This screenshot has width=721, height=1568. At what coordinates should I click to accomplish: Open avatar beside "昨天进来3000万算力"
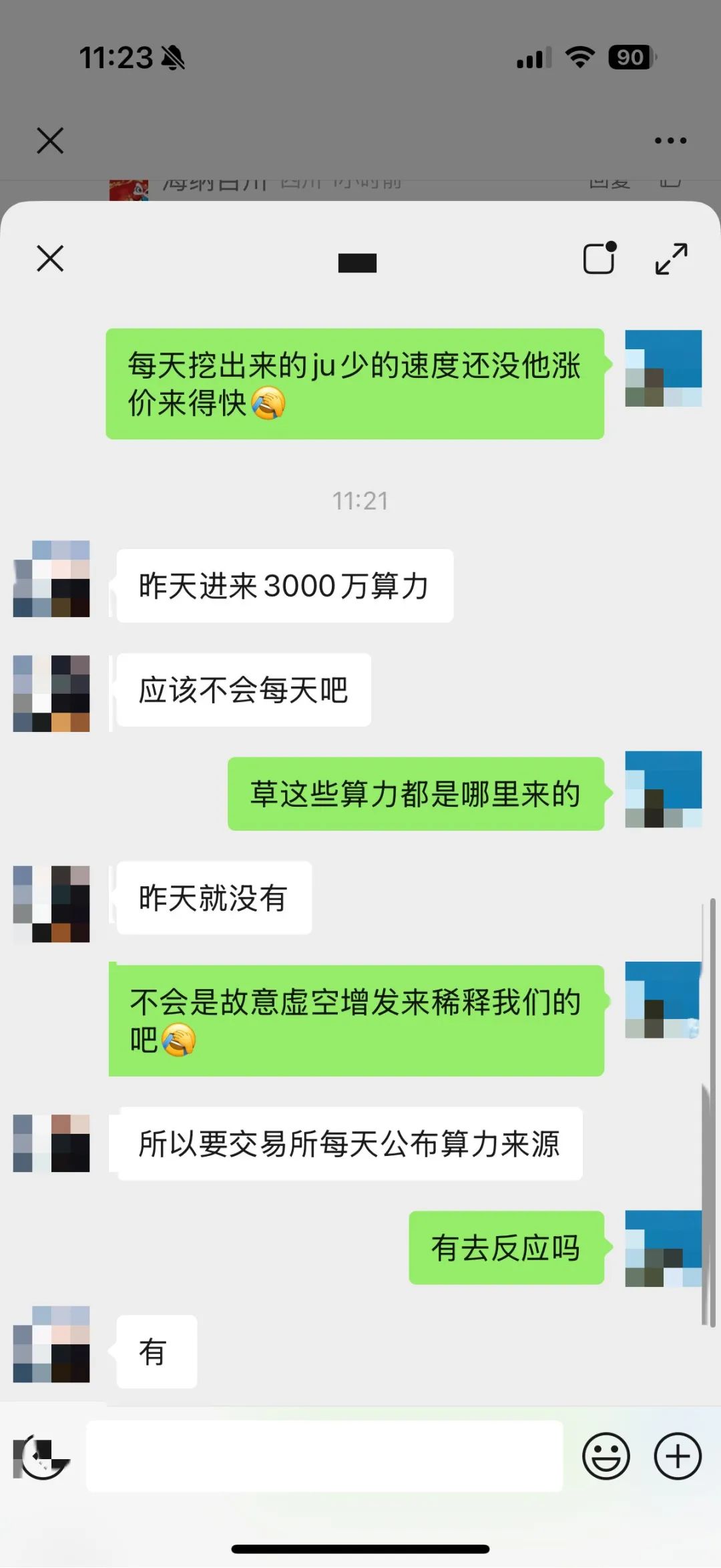click(51, 578)
